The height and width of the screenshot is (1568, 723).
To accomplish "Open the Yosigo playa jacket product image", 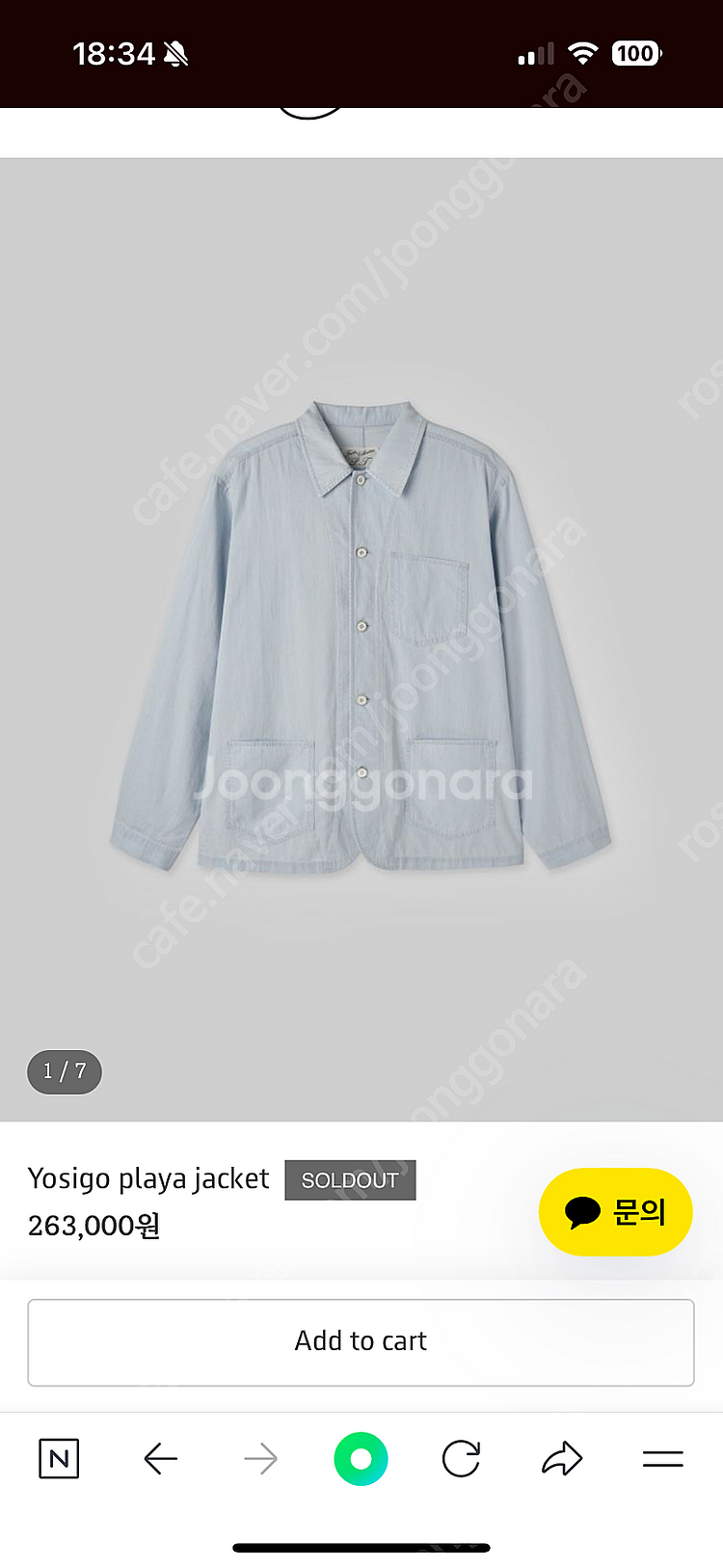I will 361,636.
